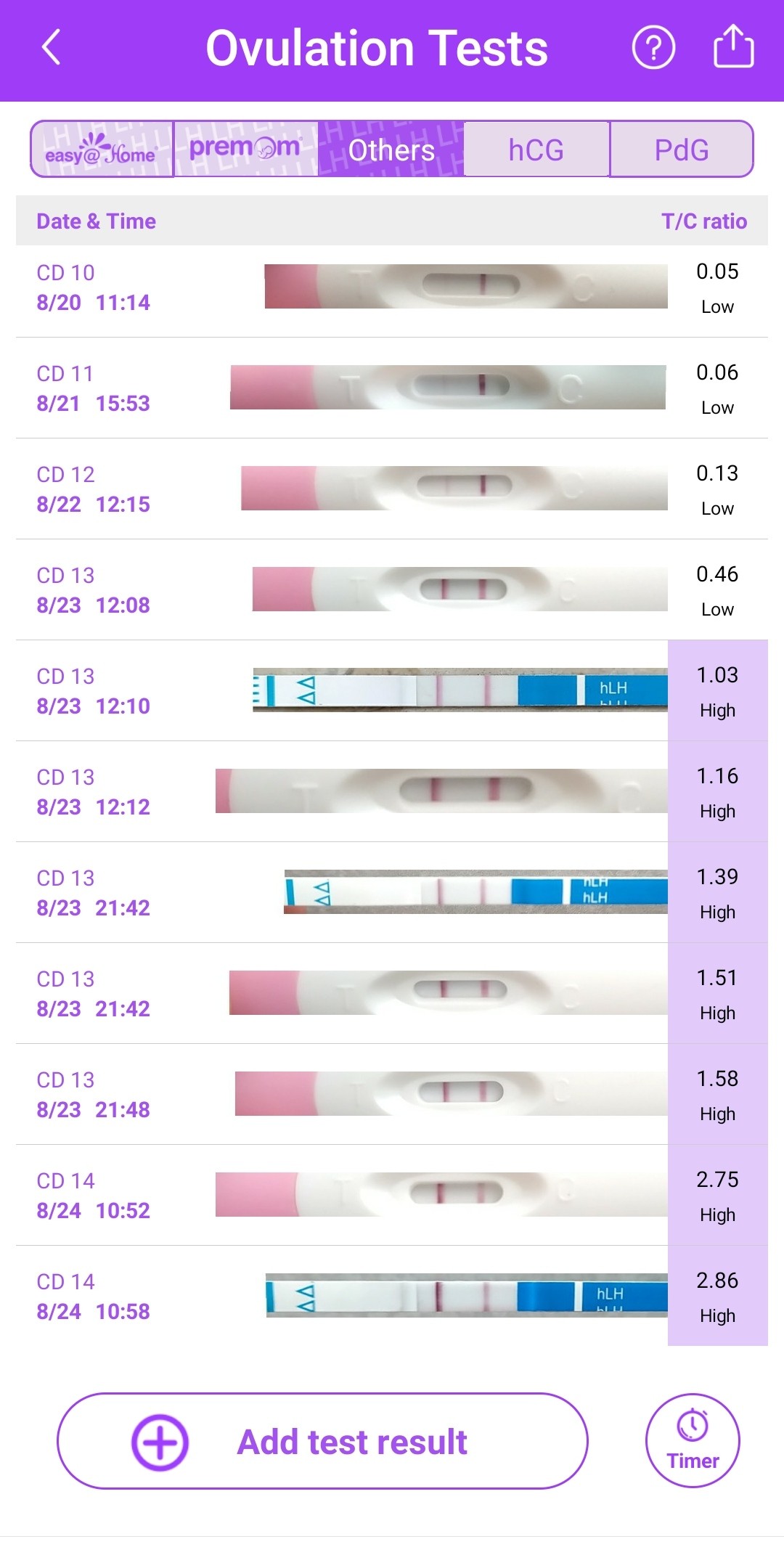The image size is (784, 1547).
Task: Open the CD 11 test from 8/21 15:53
Action: (x=392, y=388)
